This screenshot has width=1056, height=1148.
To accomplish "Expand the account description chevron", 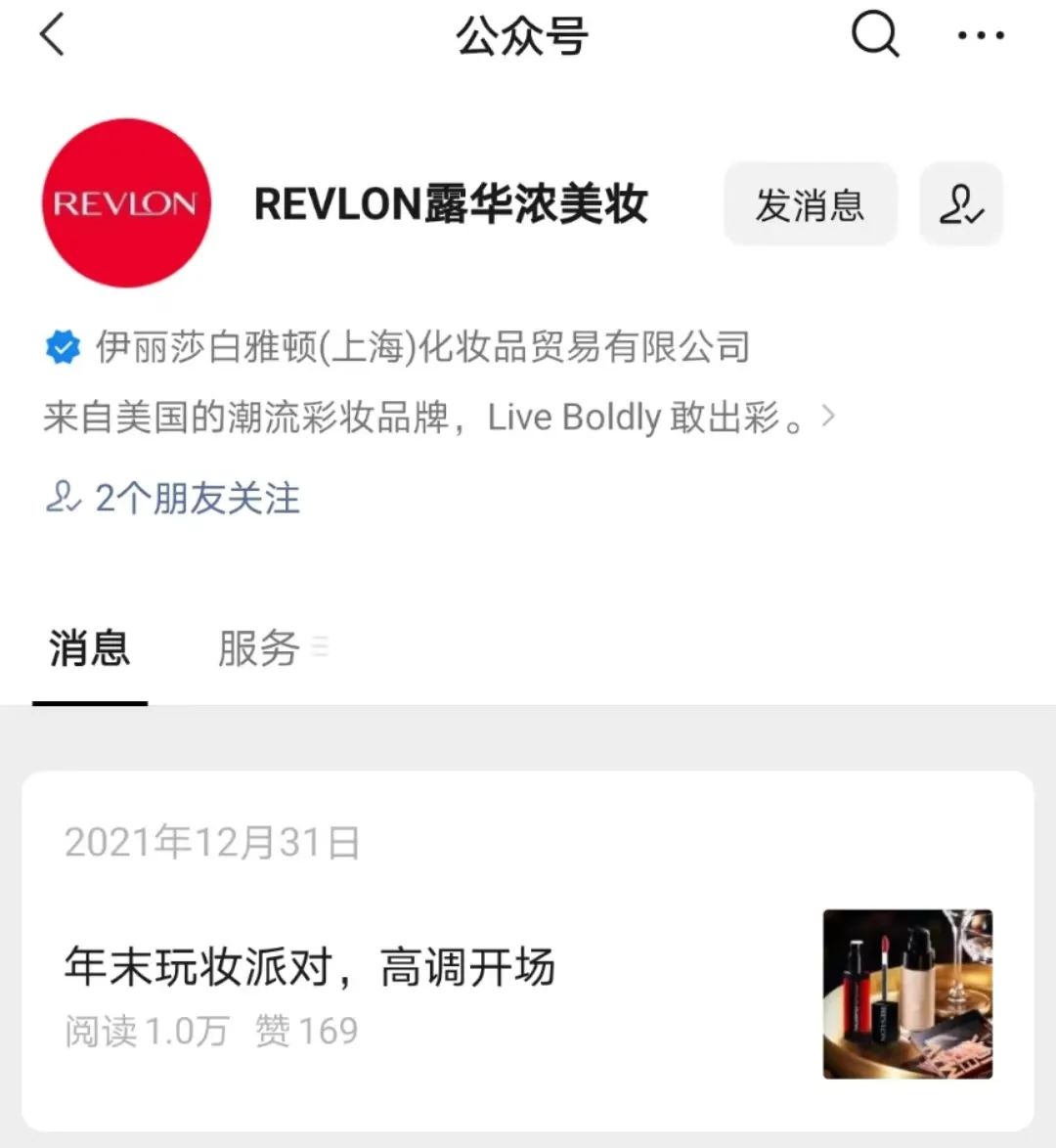I will (x=829, y=417).
